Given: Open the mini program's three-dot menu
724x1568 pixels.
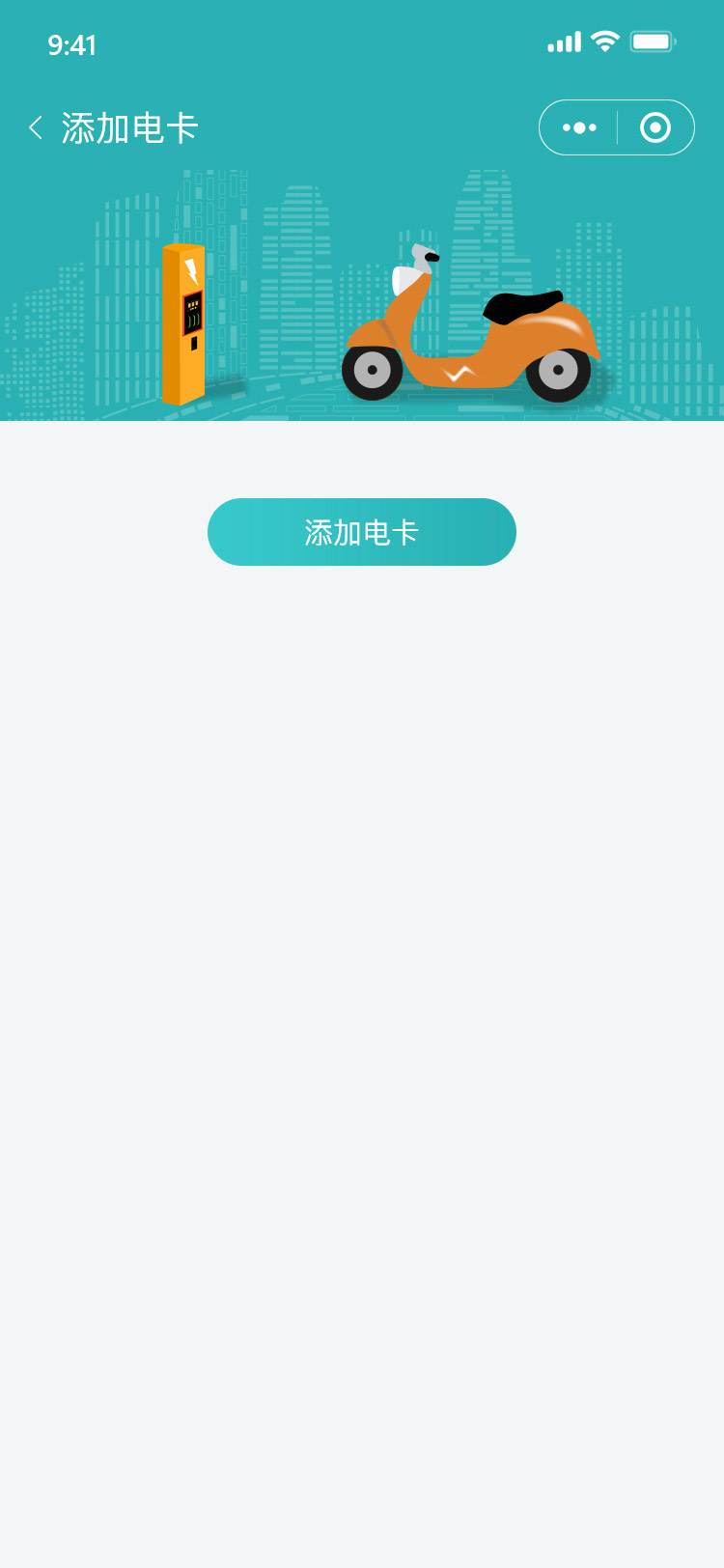Looking at the screenshot, I should [579, 127].
